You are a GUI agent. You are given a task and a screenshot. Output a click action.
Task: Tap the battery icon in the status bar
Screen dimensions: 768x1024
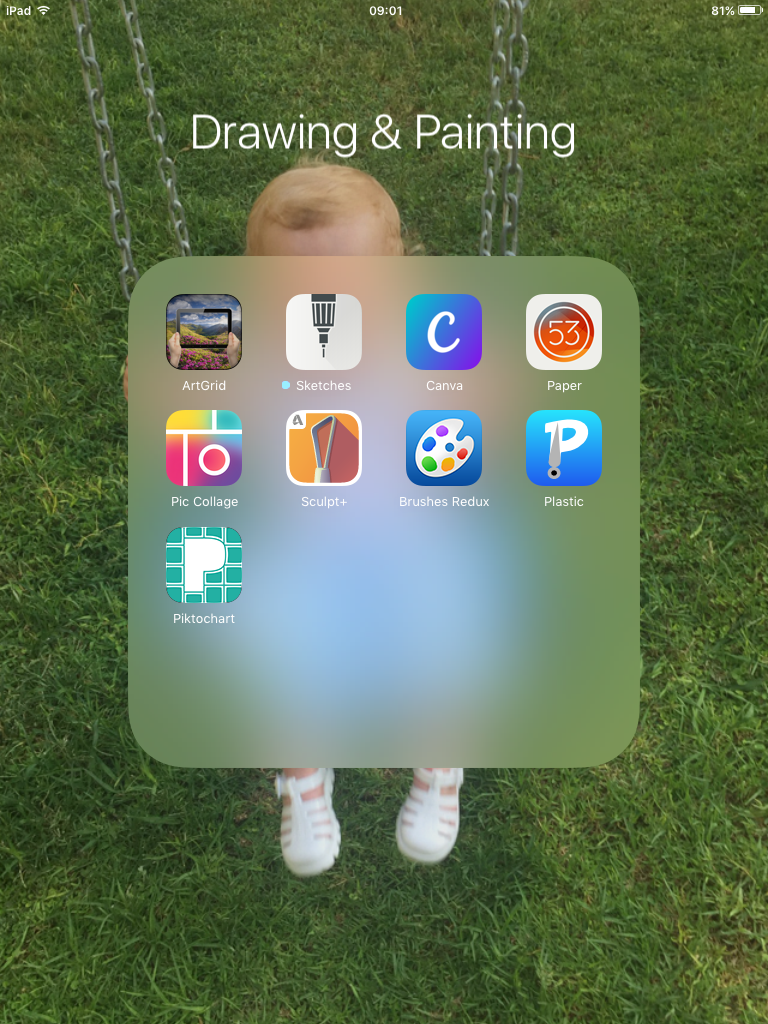point(750,11)
